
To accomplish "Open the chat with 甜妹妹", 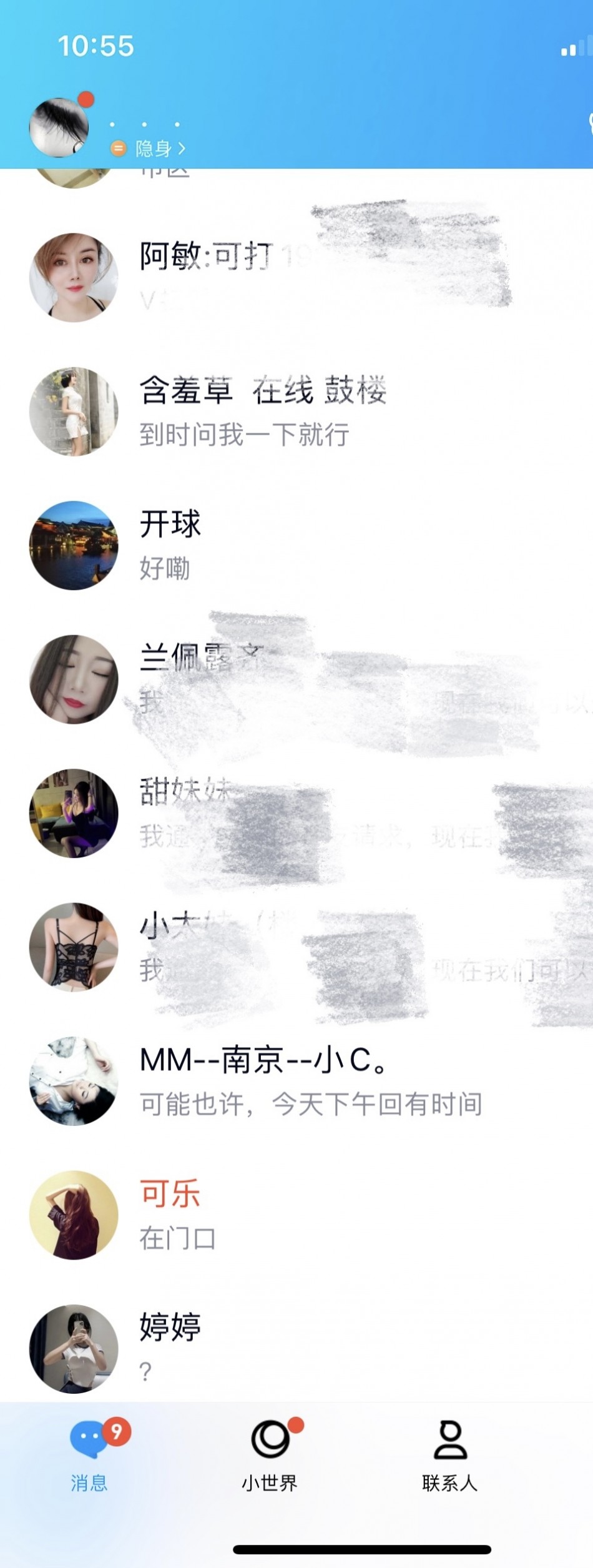I will (296, 813).
